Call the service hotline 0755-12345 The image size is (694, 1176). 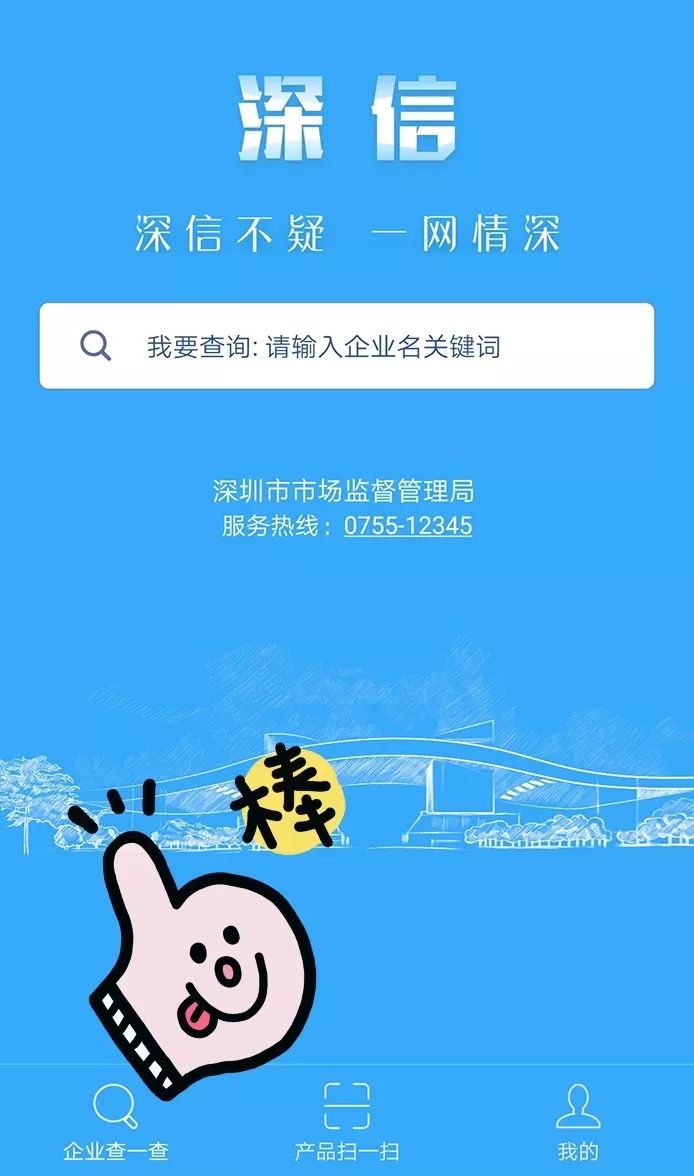[x=407, y=525]
